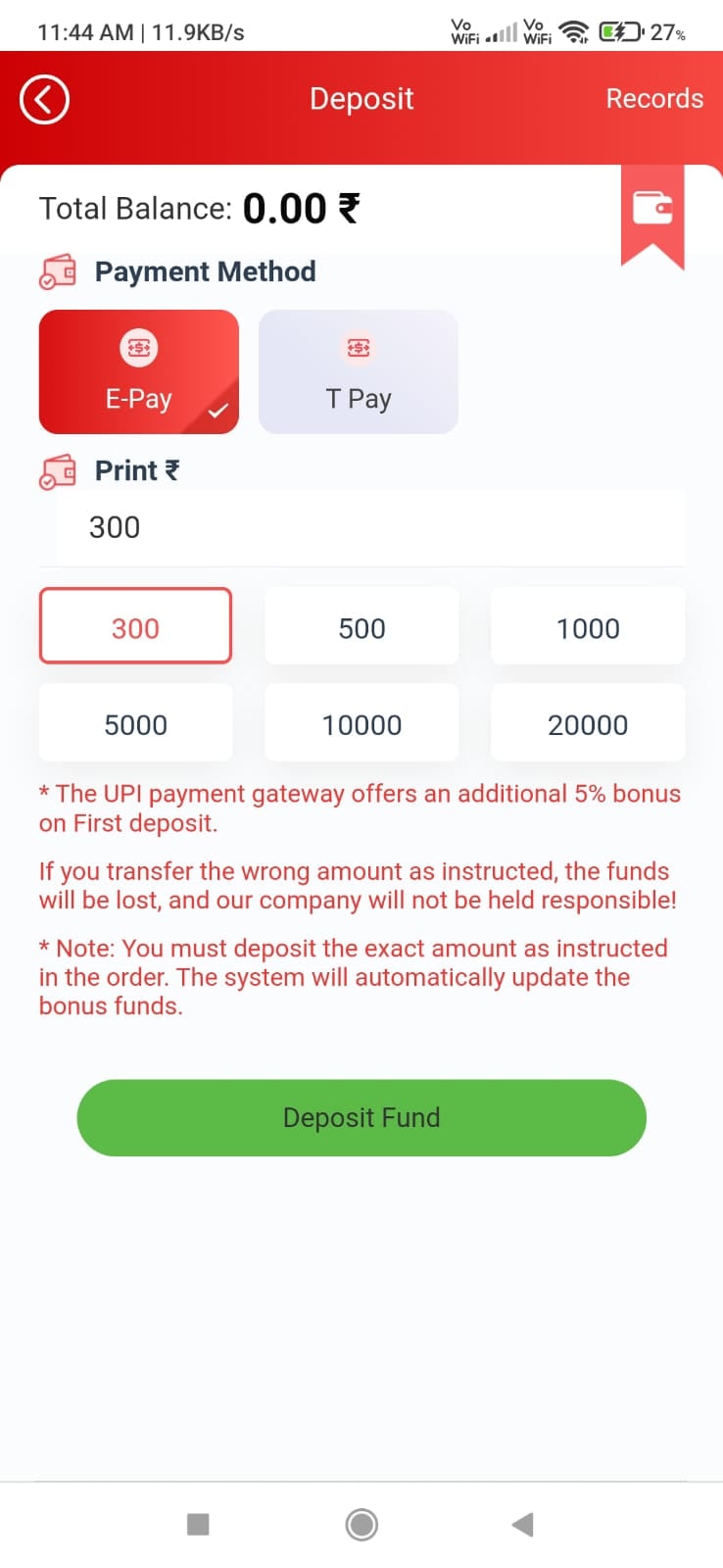723x1568 pixels.
Task: Pick the 500 amount option
Action: tap(361, 627)
